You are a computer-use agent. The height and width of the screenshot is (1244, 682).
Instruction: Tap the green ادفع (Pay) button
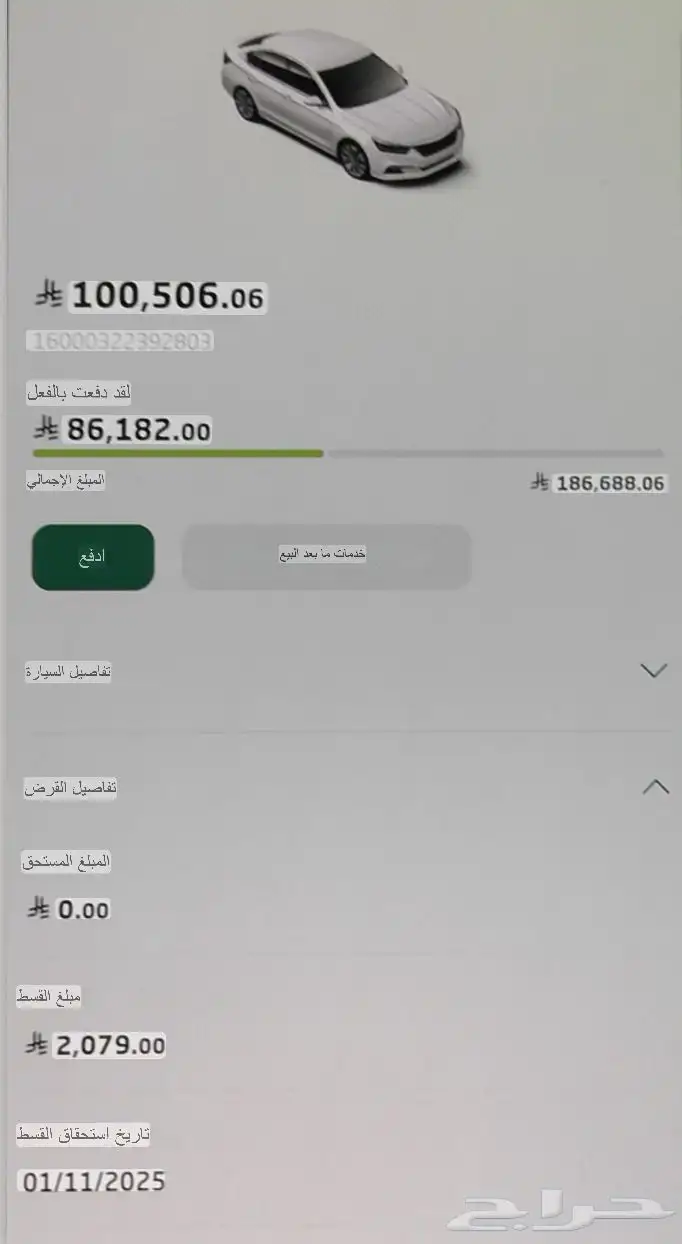pyautogui.click(x=93, y=557)
